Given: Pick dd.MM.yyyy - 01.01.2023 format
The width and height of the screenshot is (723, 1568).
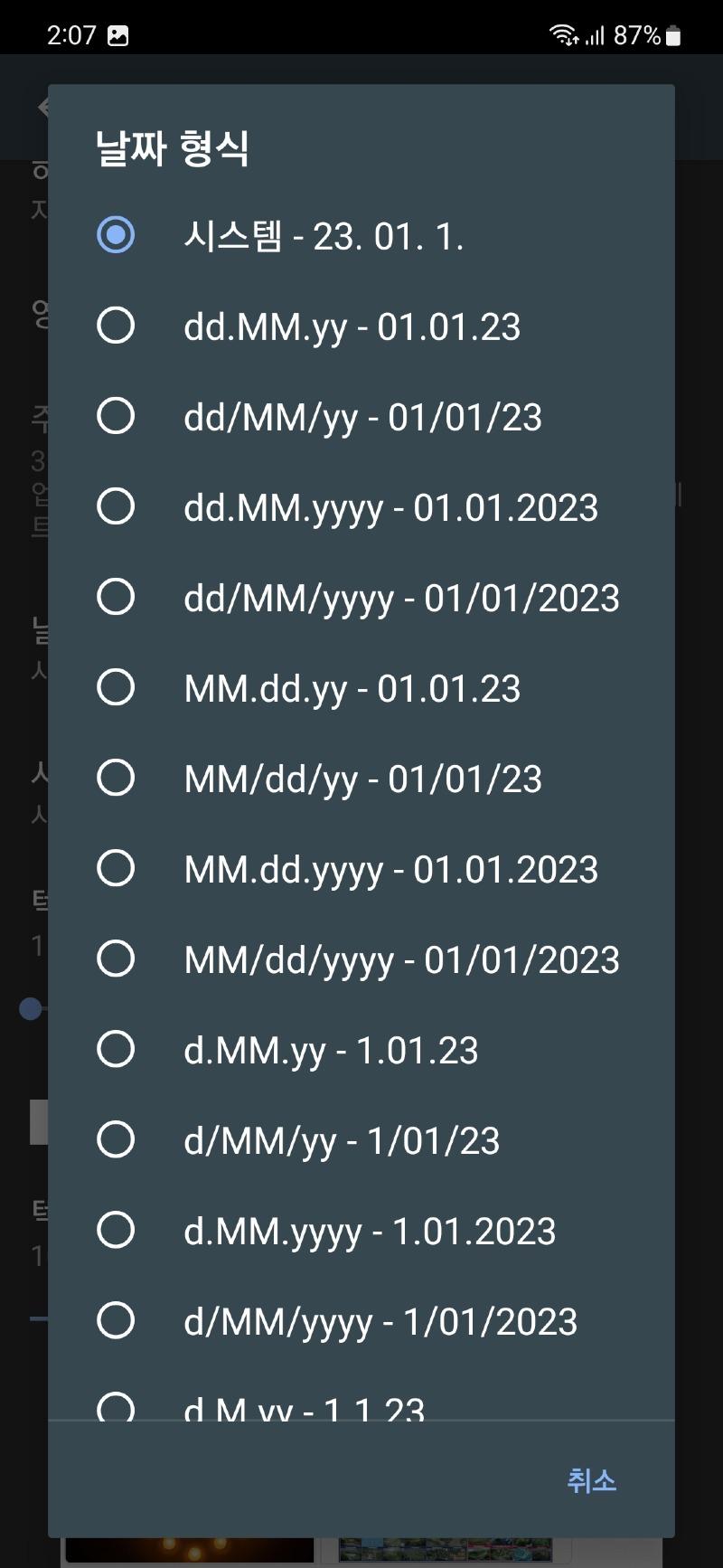Looking at the screenshot, I should coord(361,506).
